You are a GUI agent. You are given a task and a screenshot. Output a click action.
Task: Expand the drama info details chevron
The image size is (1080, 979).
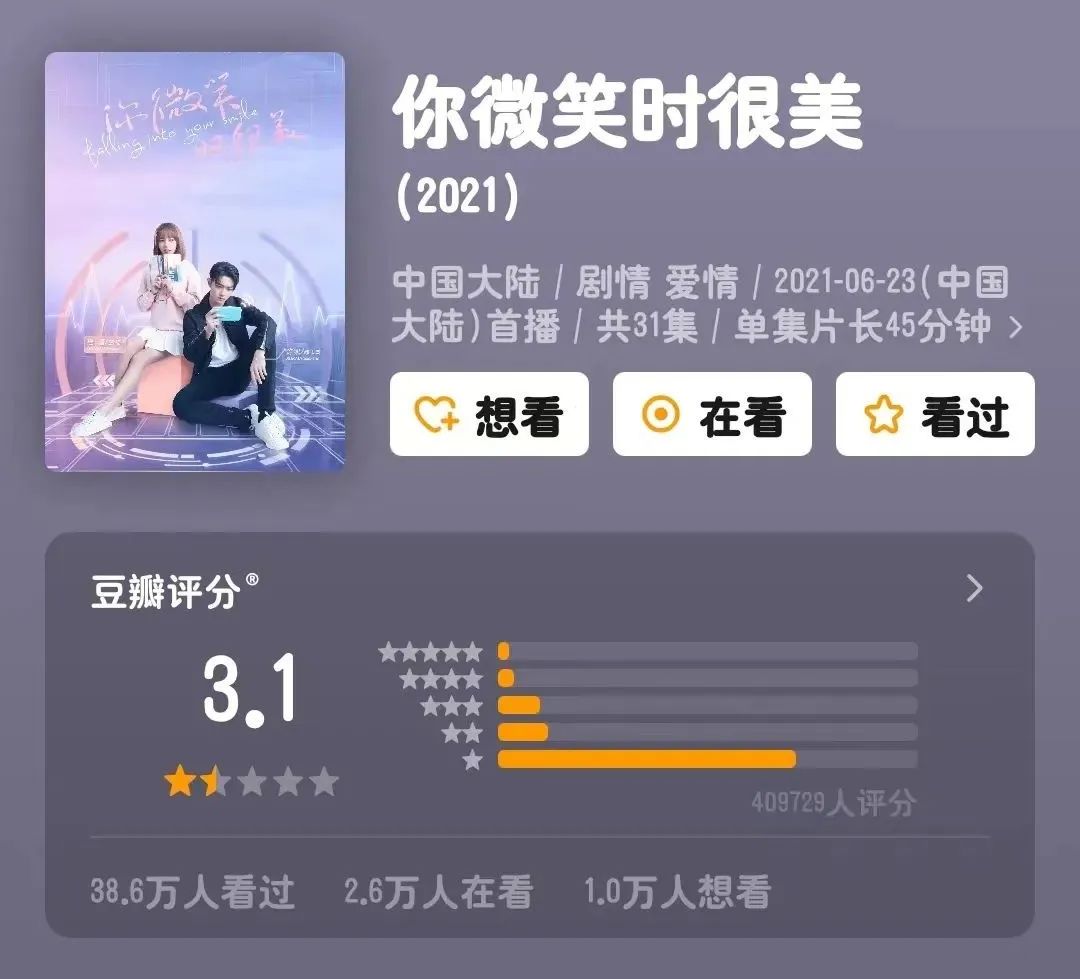click(x=1016, y=328)
